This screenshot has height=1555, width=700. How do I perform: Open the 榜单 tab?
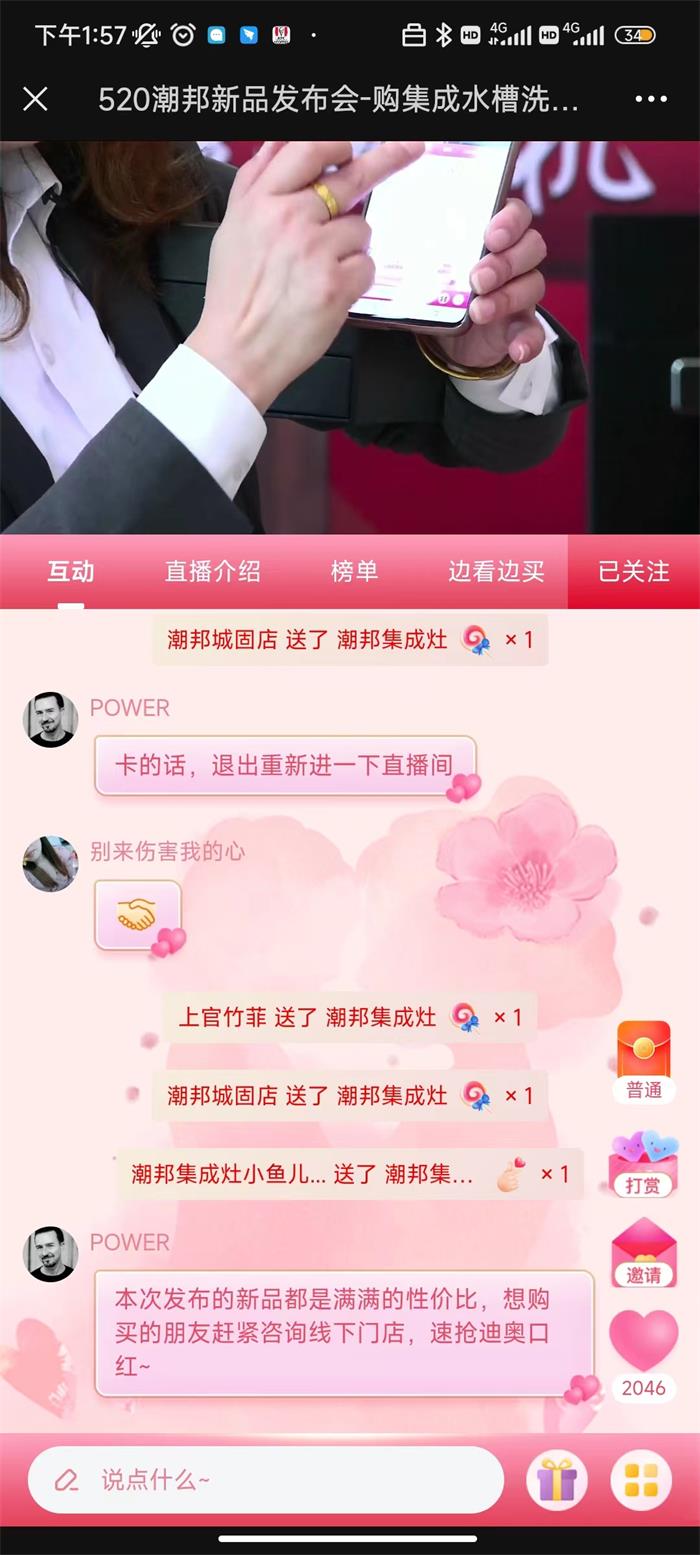click(x=354, y=571)
